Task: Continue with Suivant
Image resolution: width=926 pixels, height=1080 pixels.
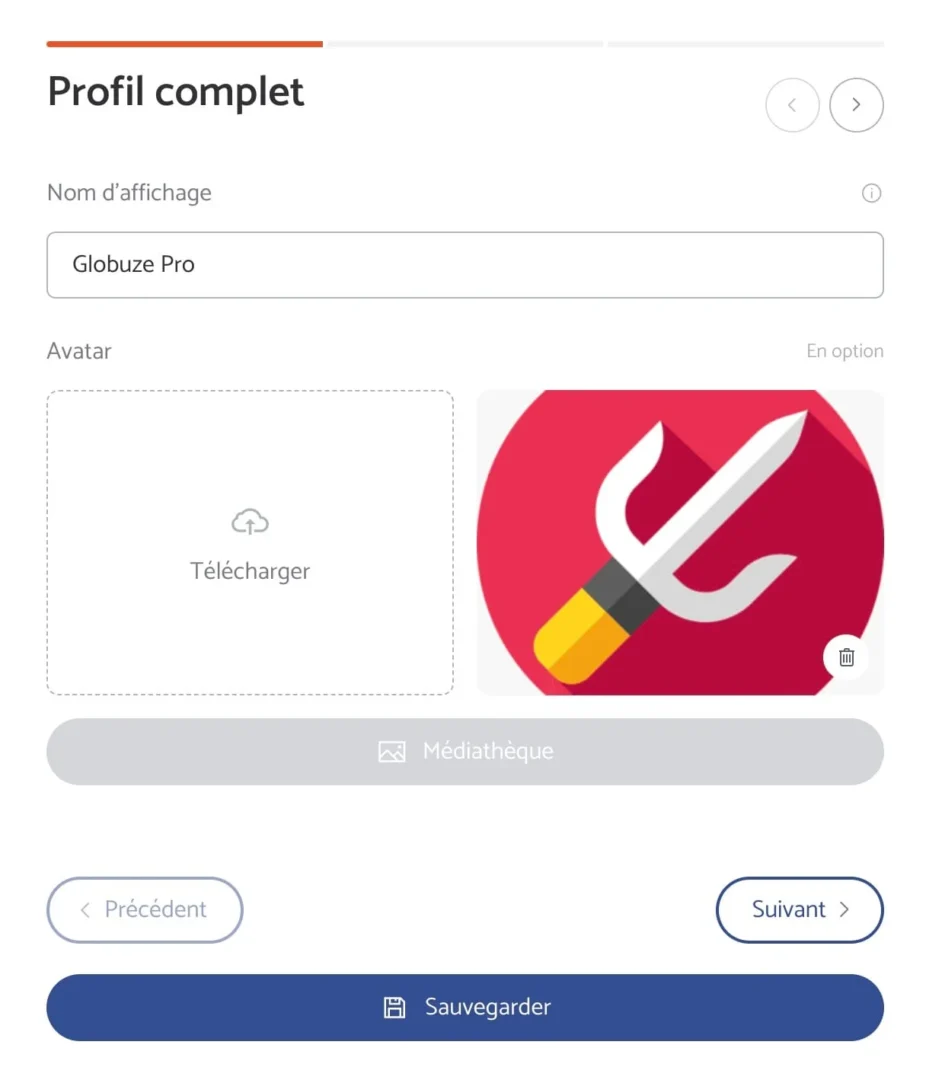Action: [799, 910]
